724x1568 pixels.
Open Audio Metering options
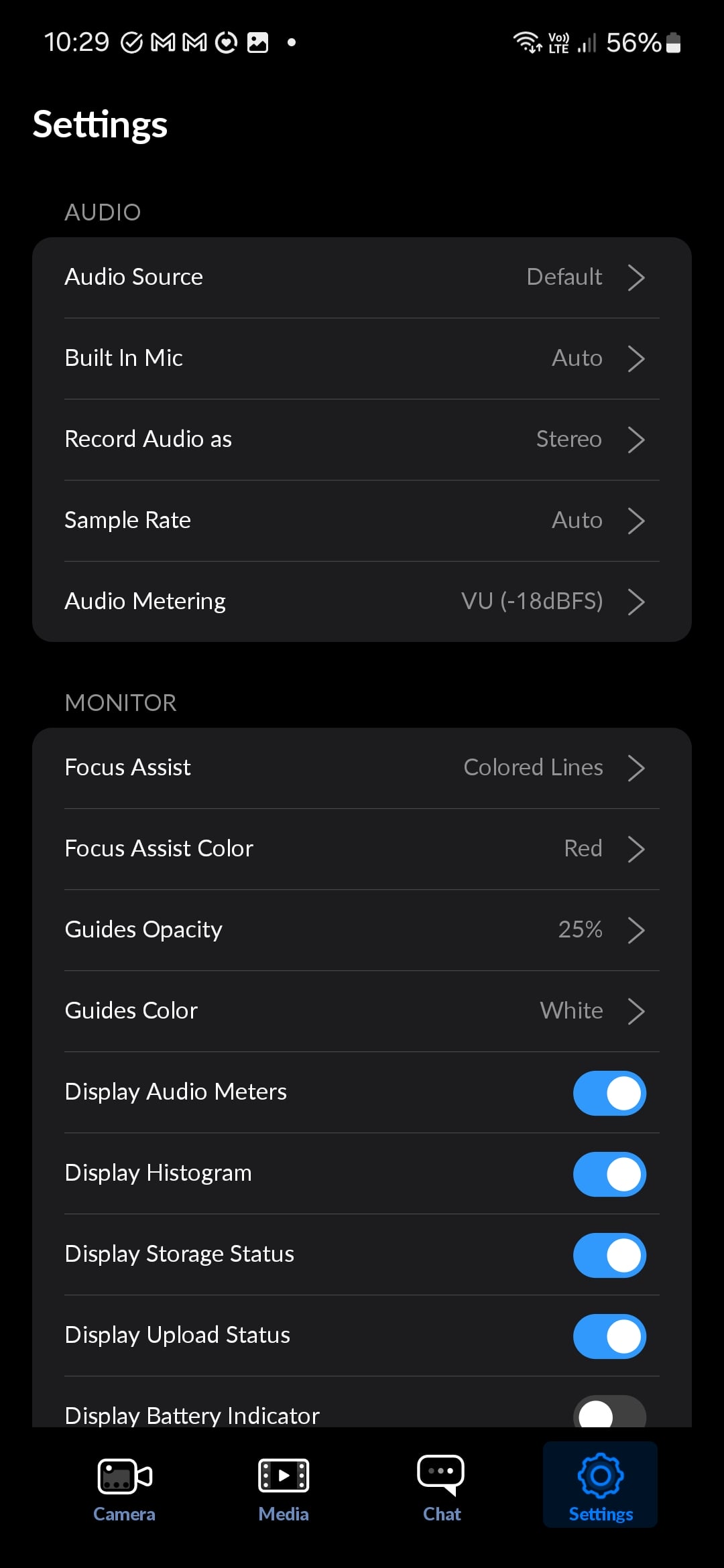(x=362, y=602)
